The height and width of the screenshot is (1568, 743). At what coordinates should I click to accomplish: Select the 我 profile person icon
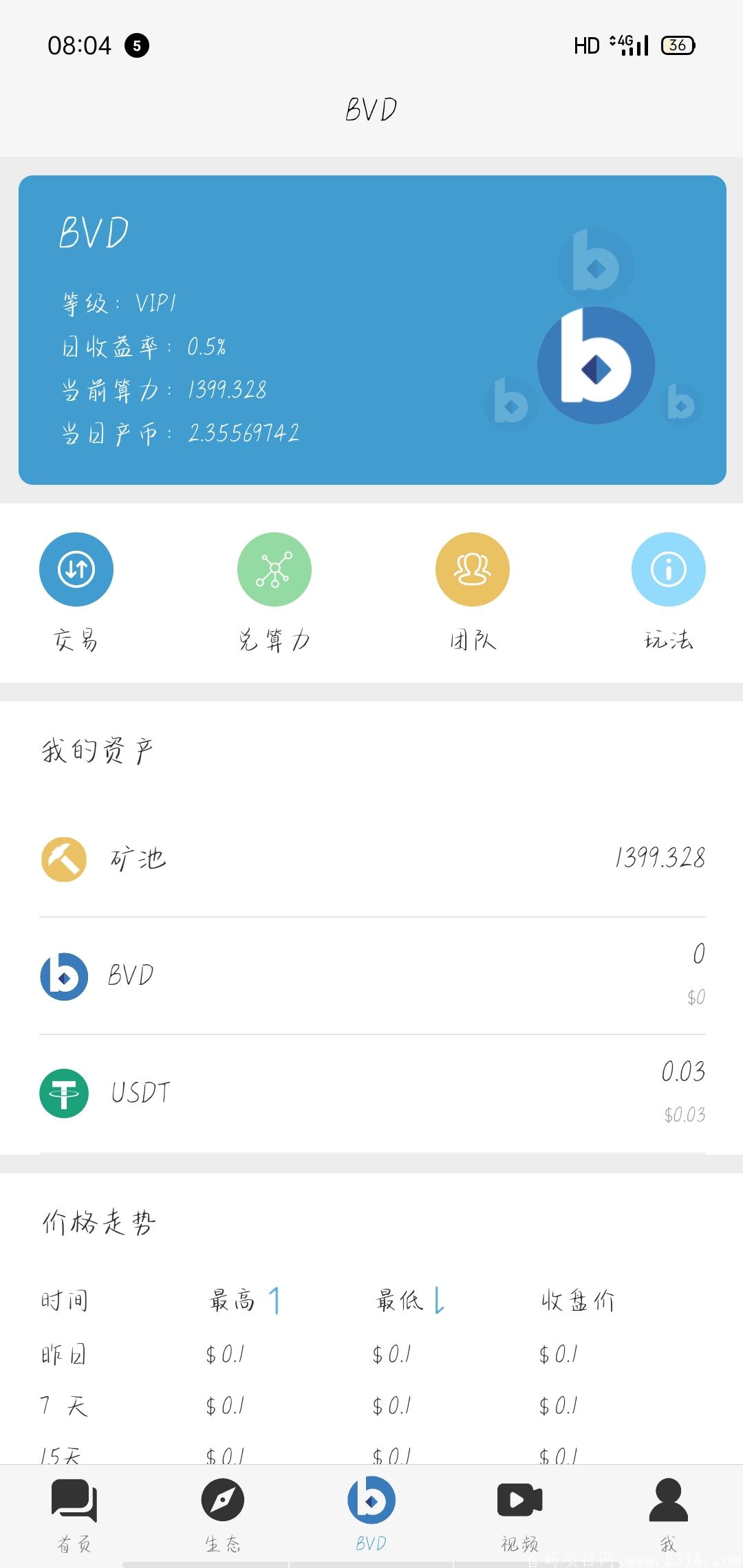coord(666,1503)
